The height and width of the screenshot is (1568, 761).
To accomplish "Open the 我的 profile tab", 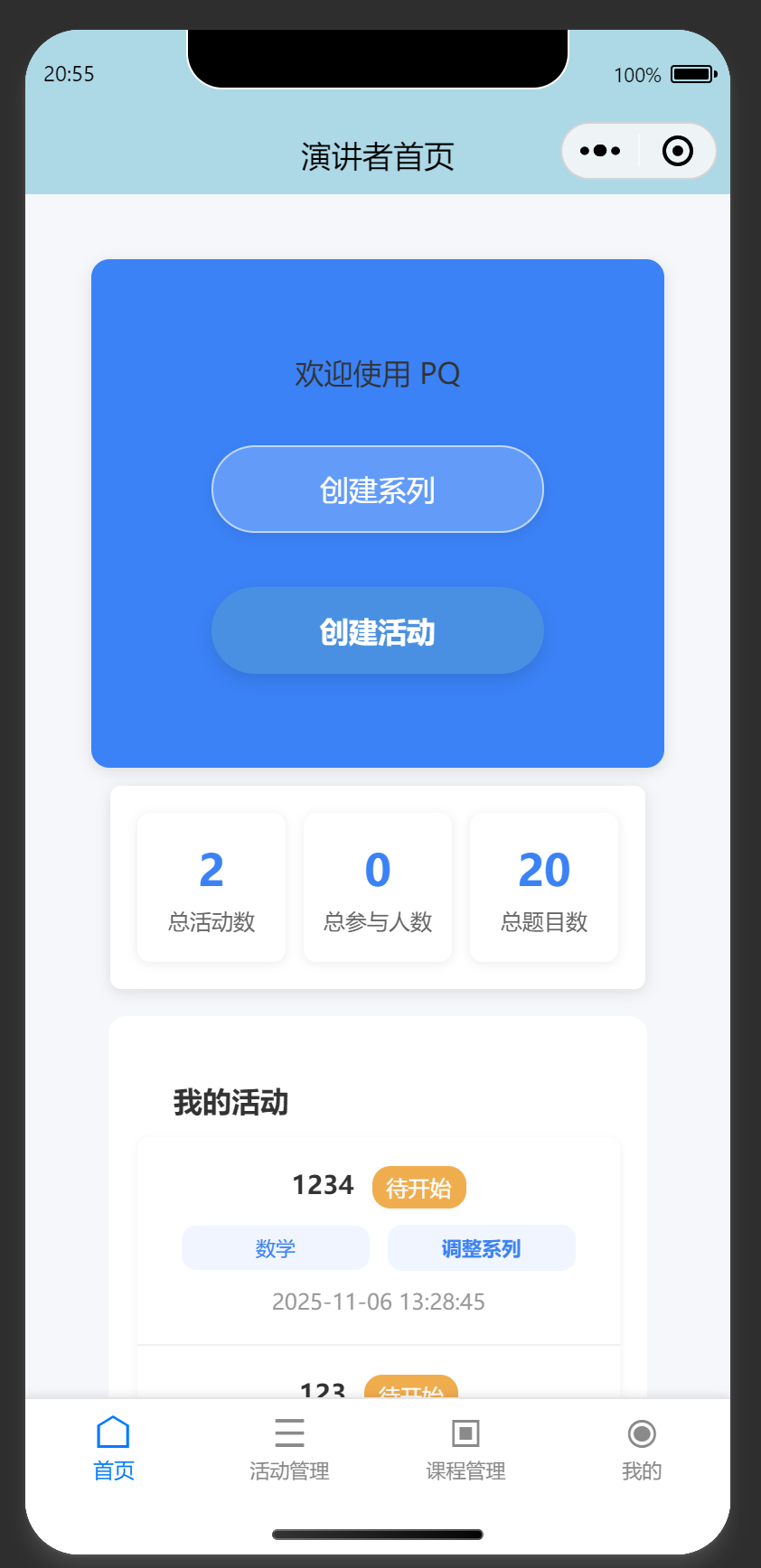I will 642,1449.
